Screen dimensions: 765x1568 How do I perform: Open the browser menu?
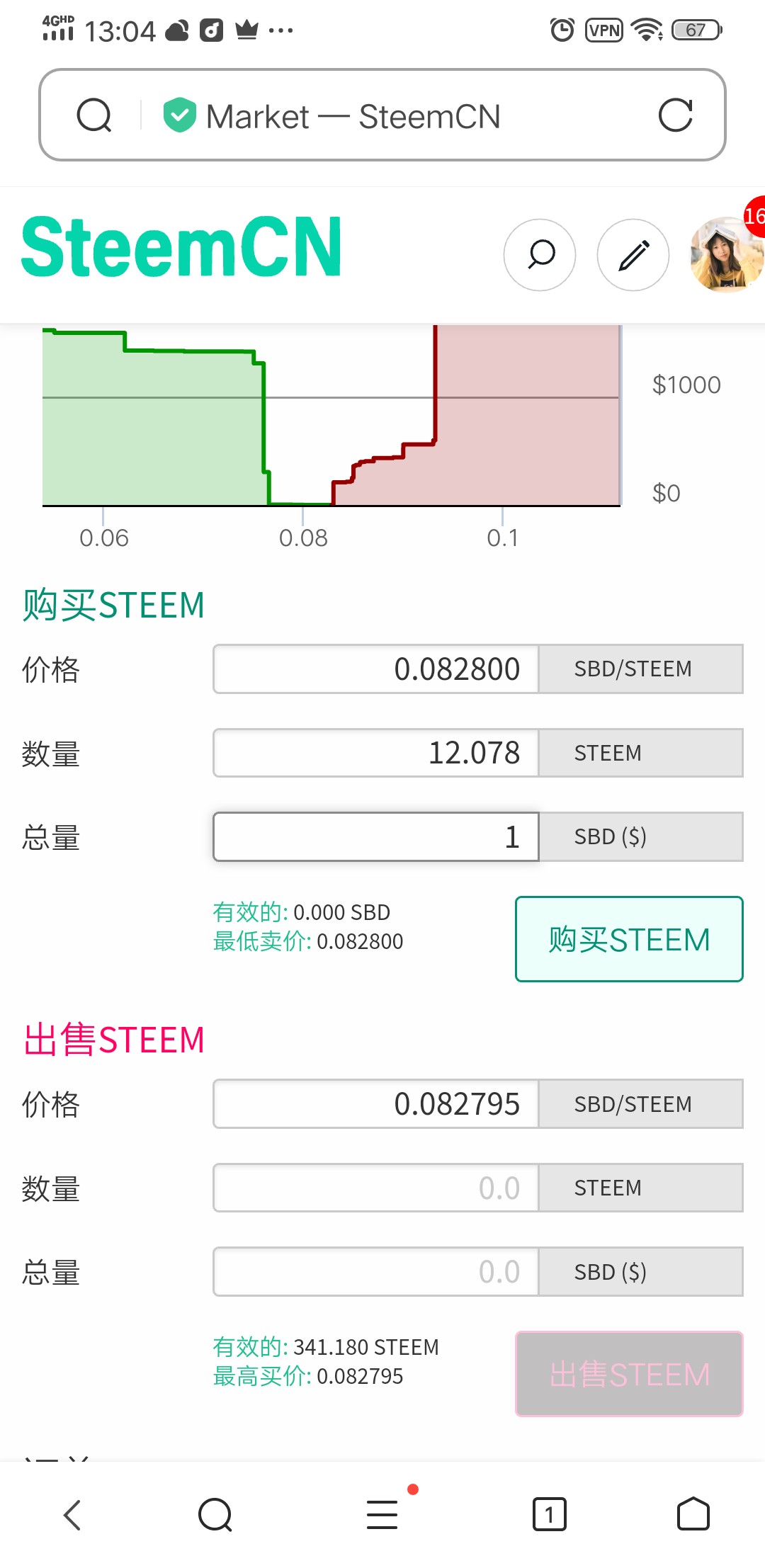click(x=382, y=1515)
